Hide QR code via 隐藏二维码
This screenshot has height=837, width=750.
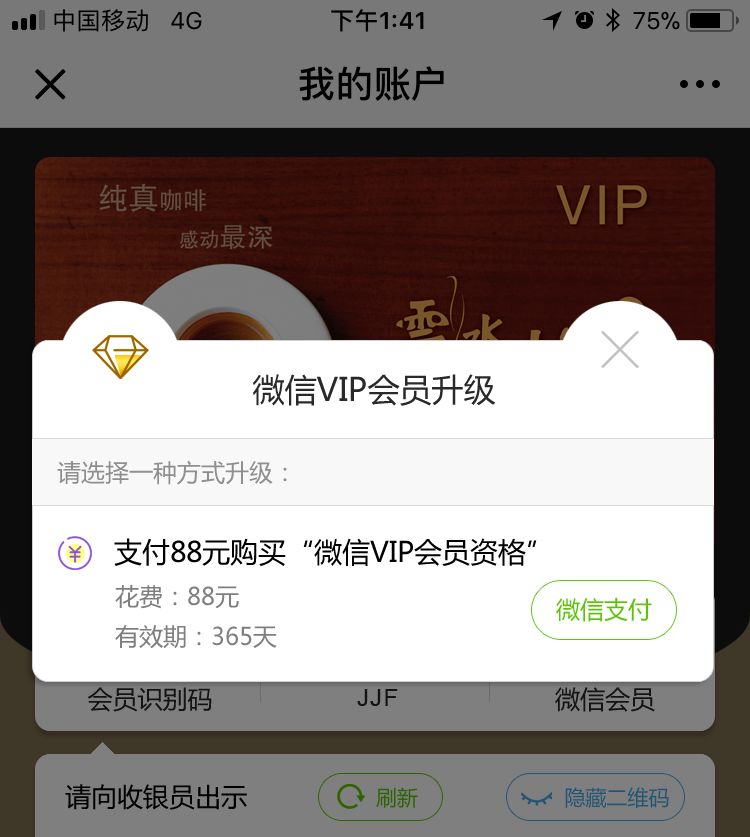tap(595, 797)
